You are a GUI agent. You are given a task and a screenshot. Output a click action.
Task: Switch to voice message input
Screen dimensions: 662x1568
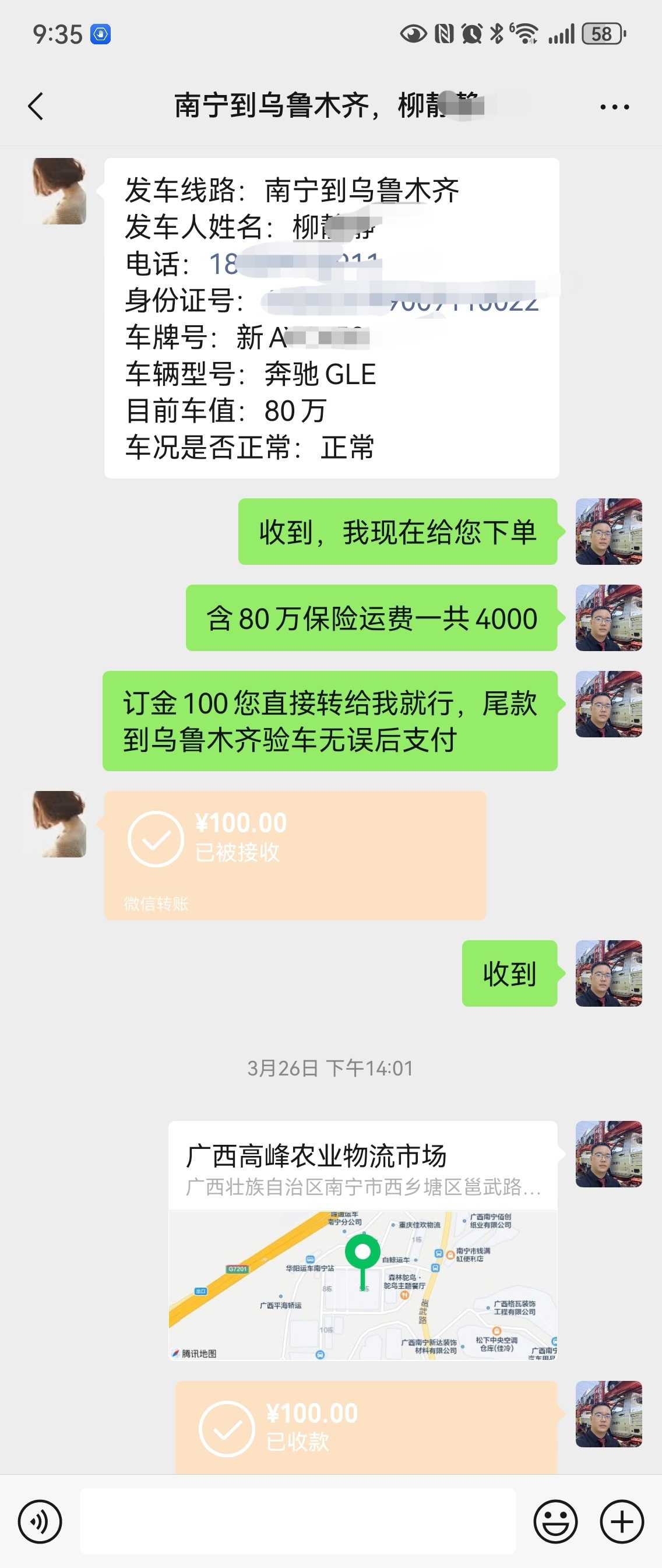click(x=40, y=1521)
